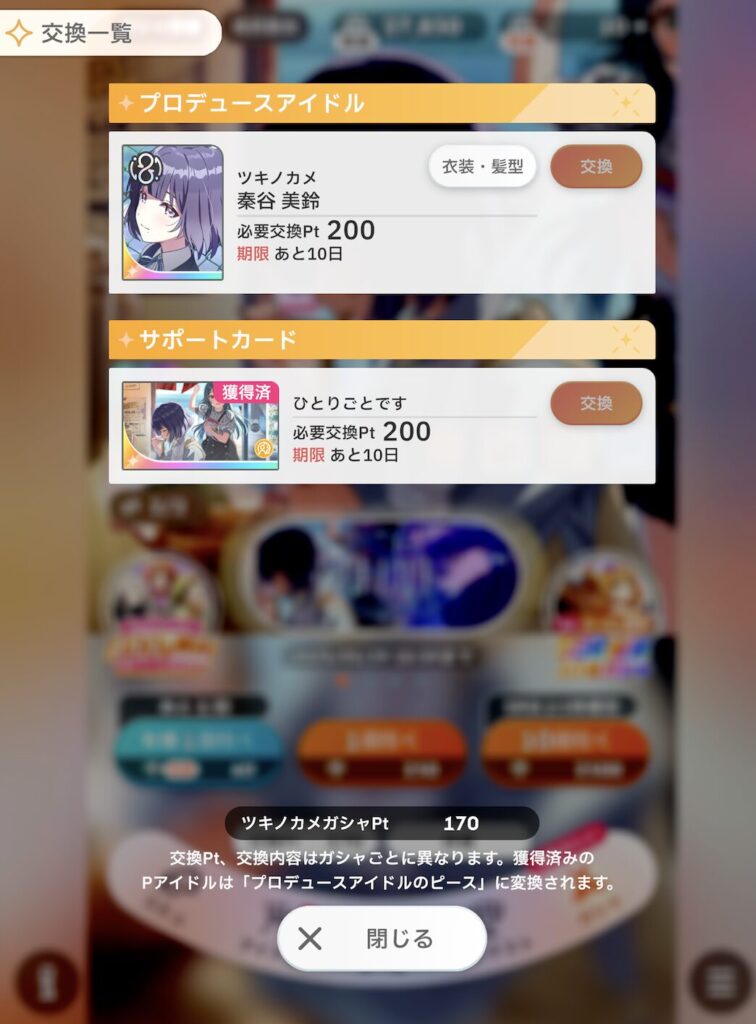This screenshot has height=1024, width=756.
Task: Tap 交換 for the ひとりごとです support card
Action: (x=596, y=403)
